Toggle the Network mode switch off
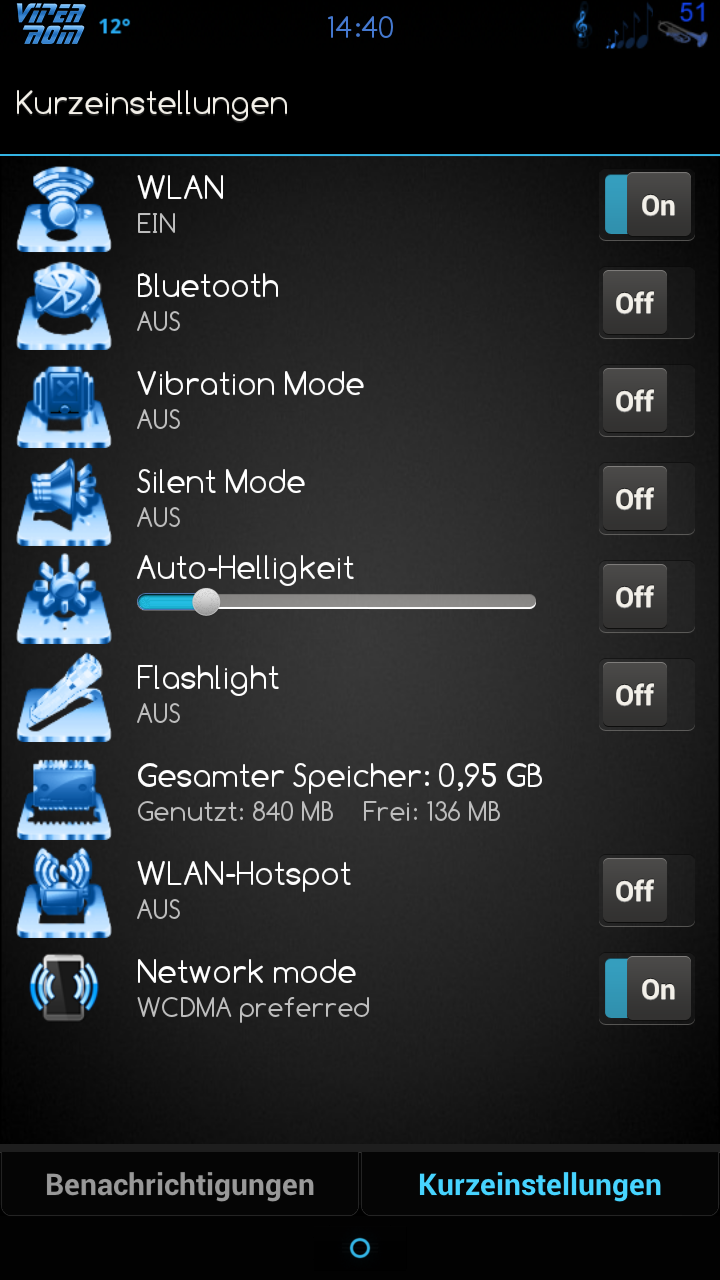The width and height of the screenshot is (720, 1280). [647, 989]
